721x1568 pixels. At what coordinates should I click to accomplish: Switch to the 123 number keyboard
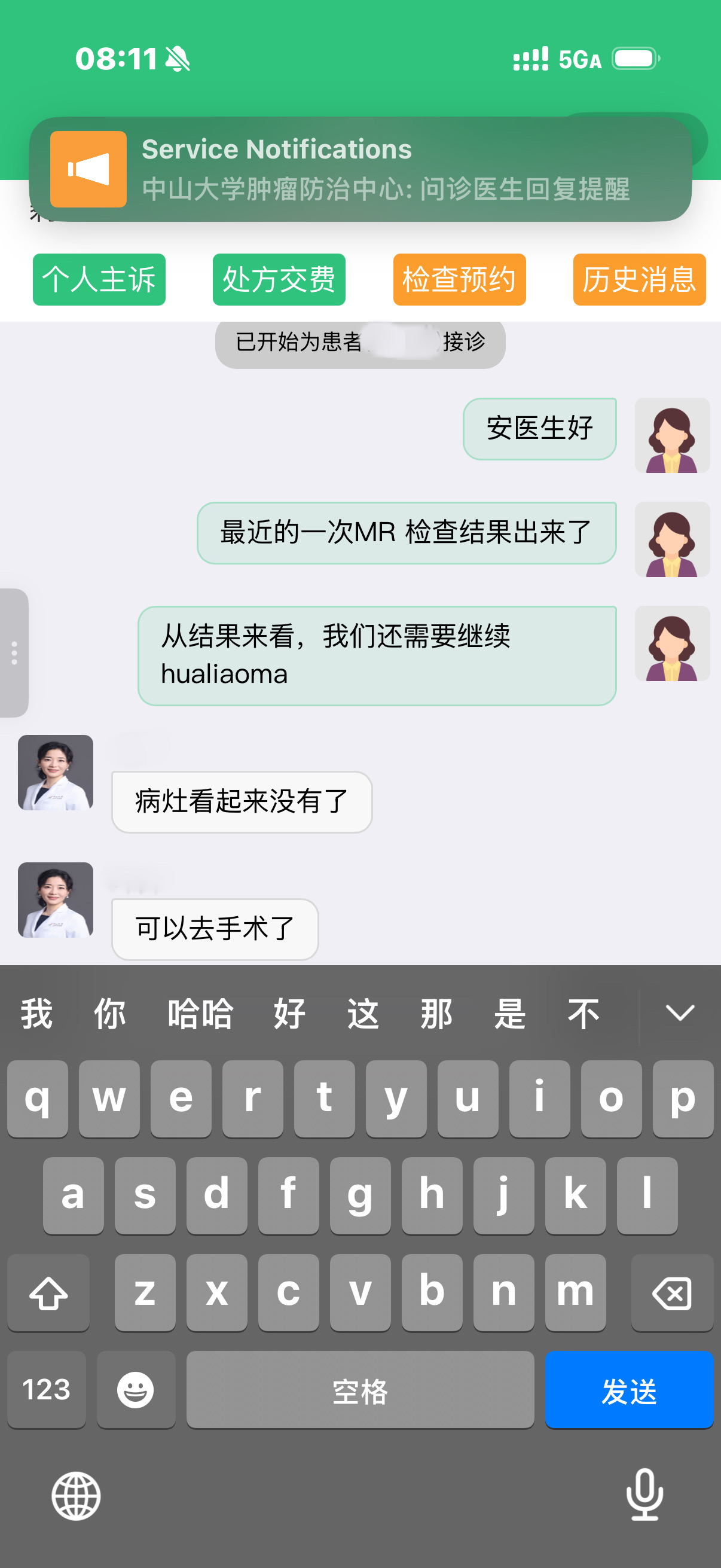46,1390
